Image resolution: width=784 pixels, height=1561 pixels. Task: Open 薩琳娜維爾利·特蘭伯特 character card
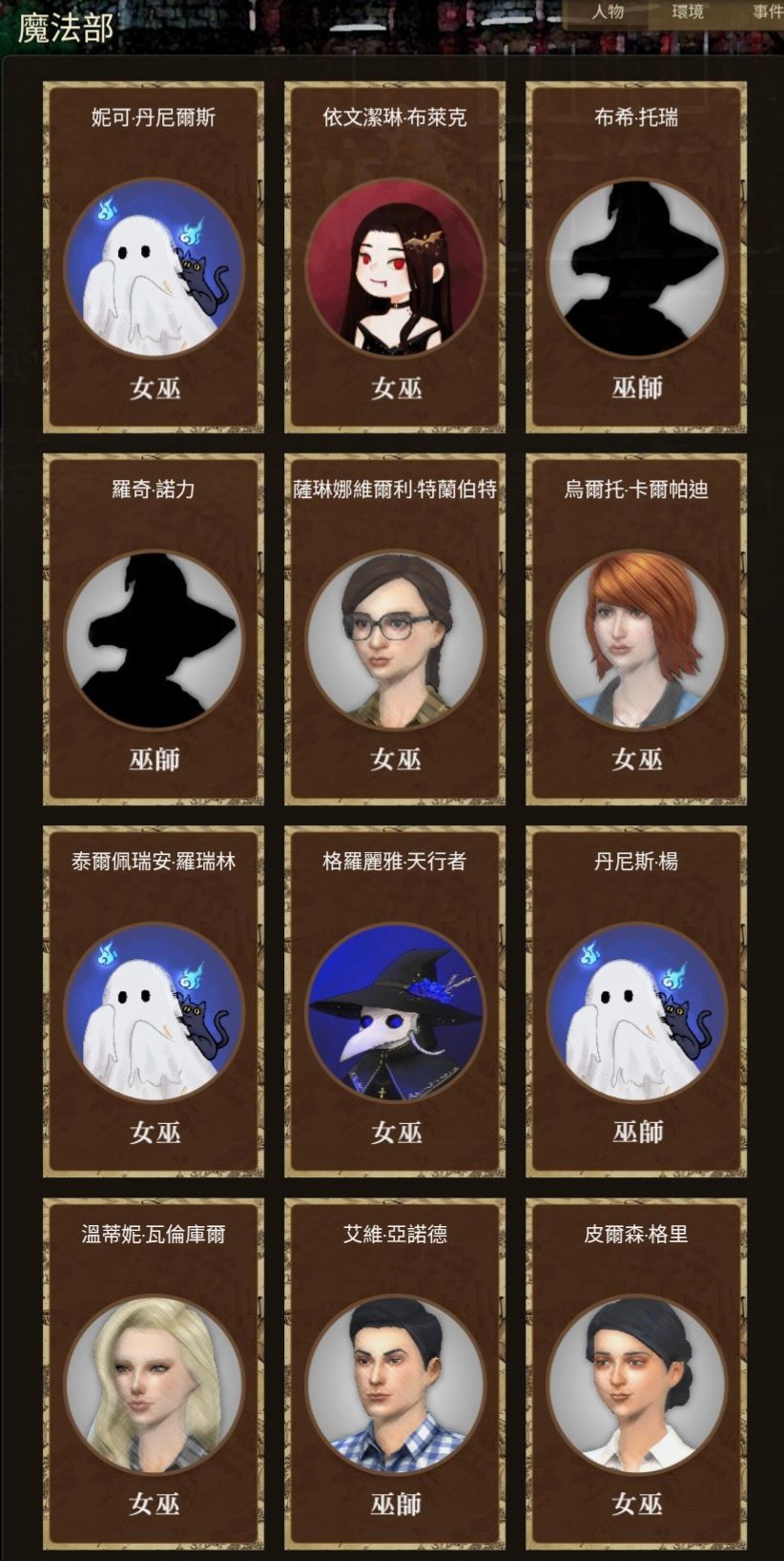395,630
